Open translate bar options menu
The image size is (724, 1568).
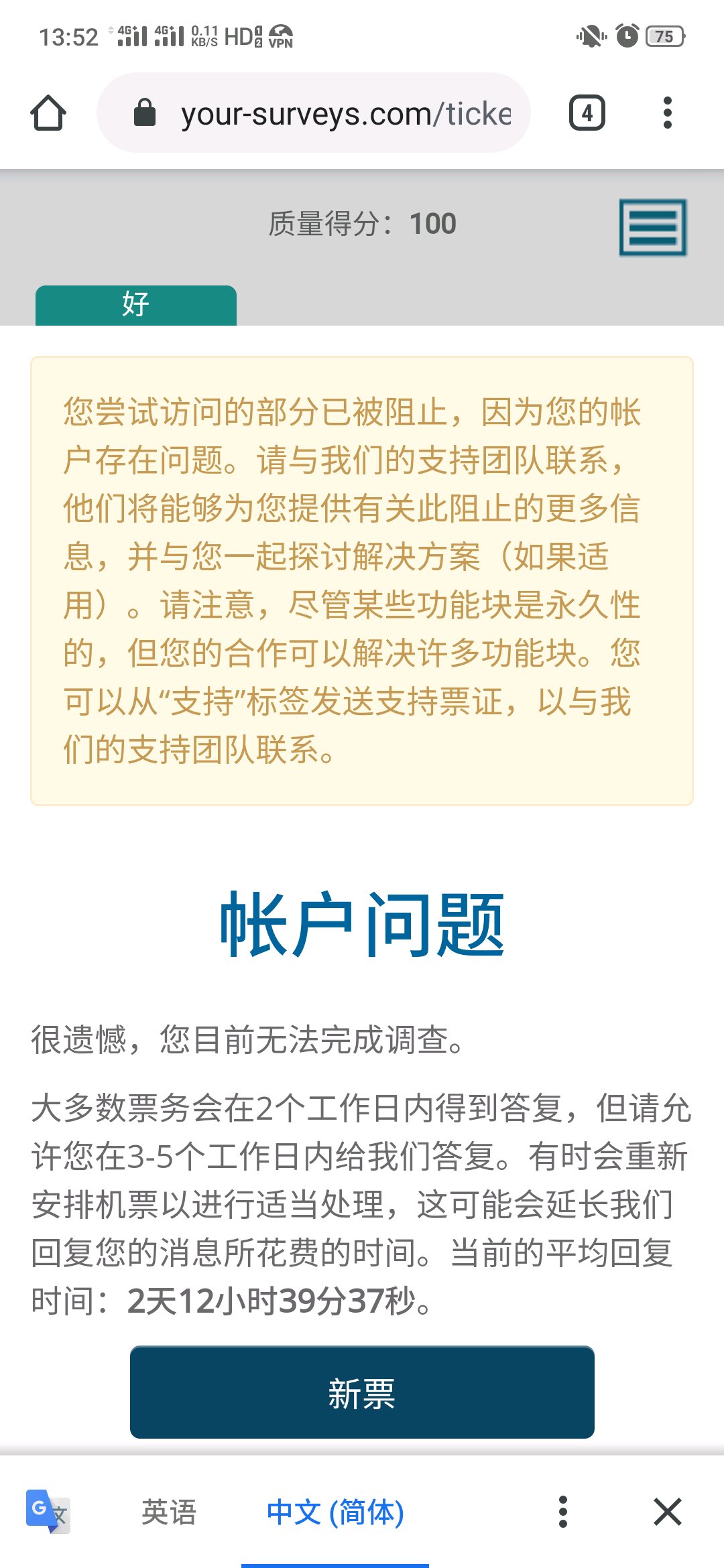coord(563,1512)
